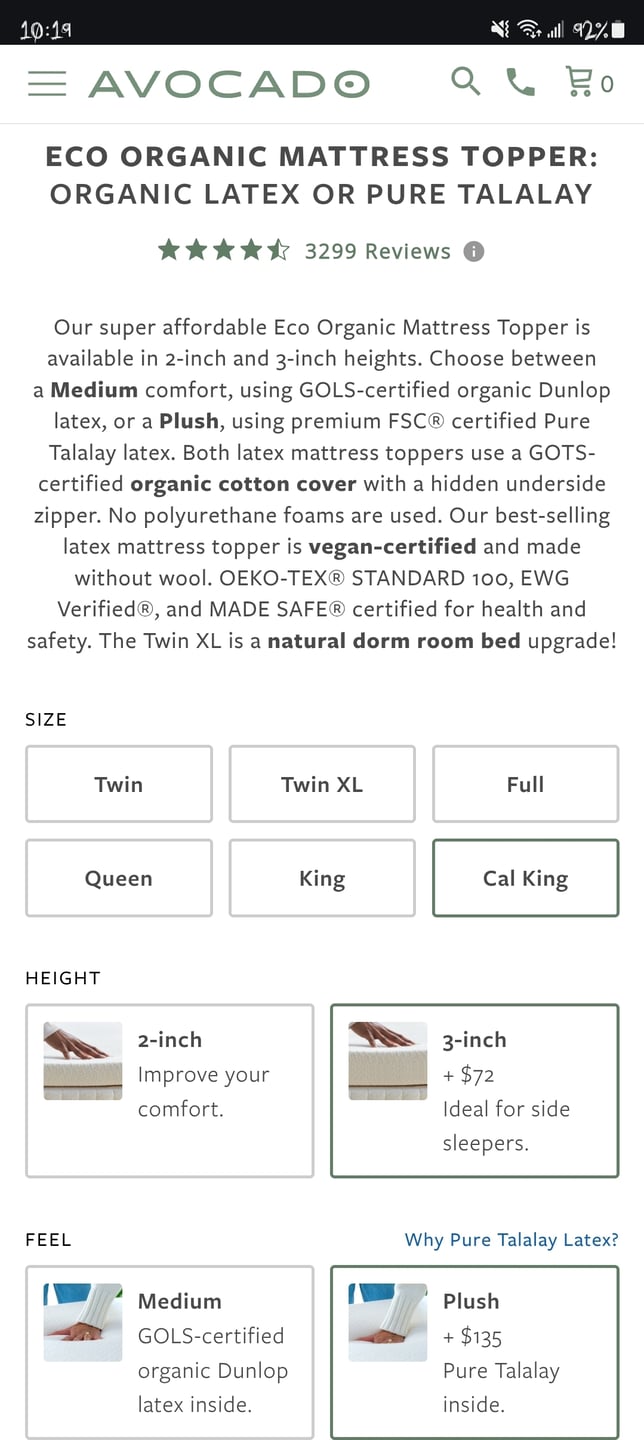Choose the Twin XL size

coord(322,784)
